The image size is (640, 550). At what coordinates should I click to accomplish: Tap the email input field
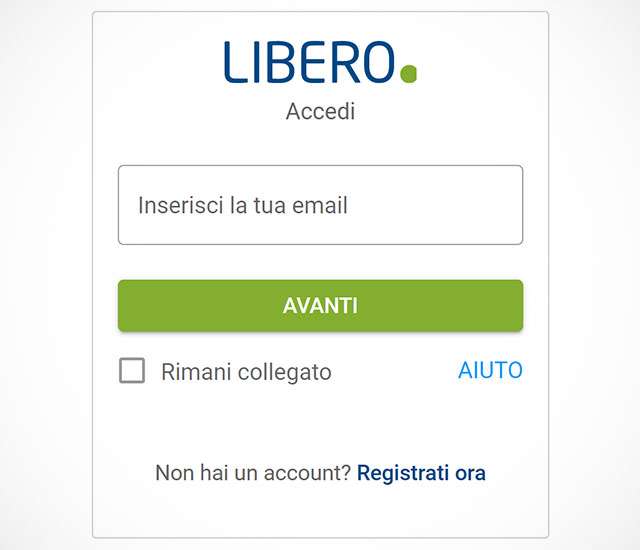[x=320, y=205]
